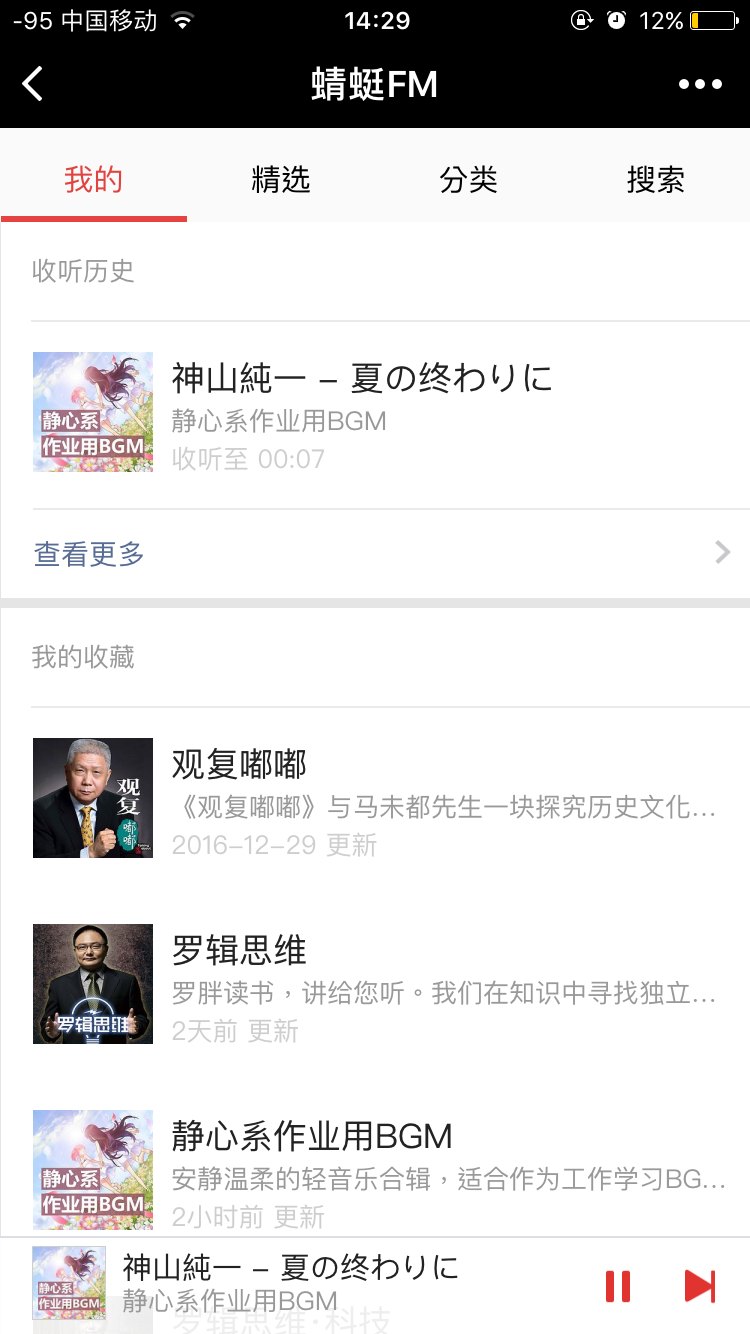Switch to the 搜索 tab

coord(656,178)
